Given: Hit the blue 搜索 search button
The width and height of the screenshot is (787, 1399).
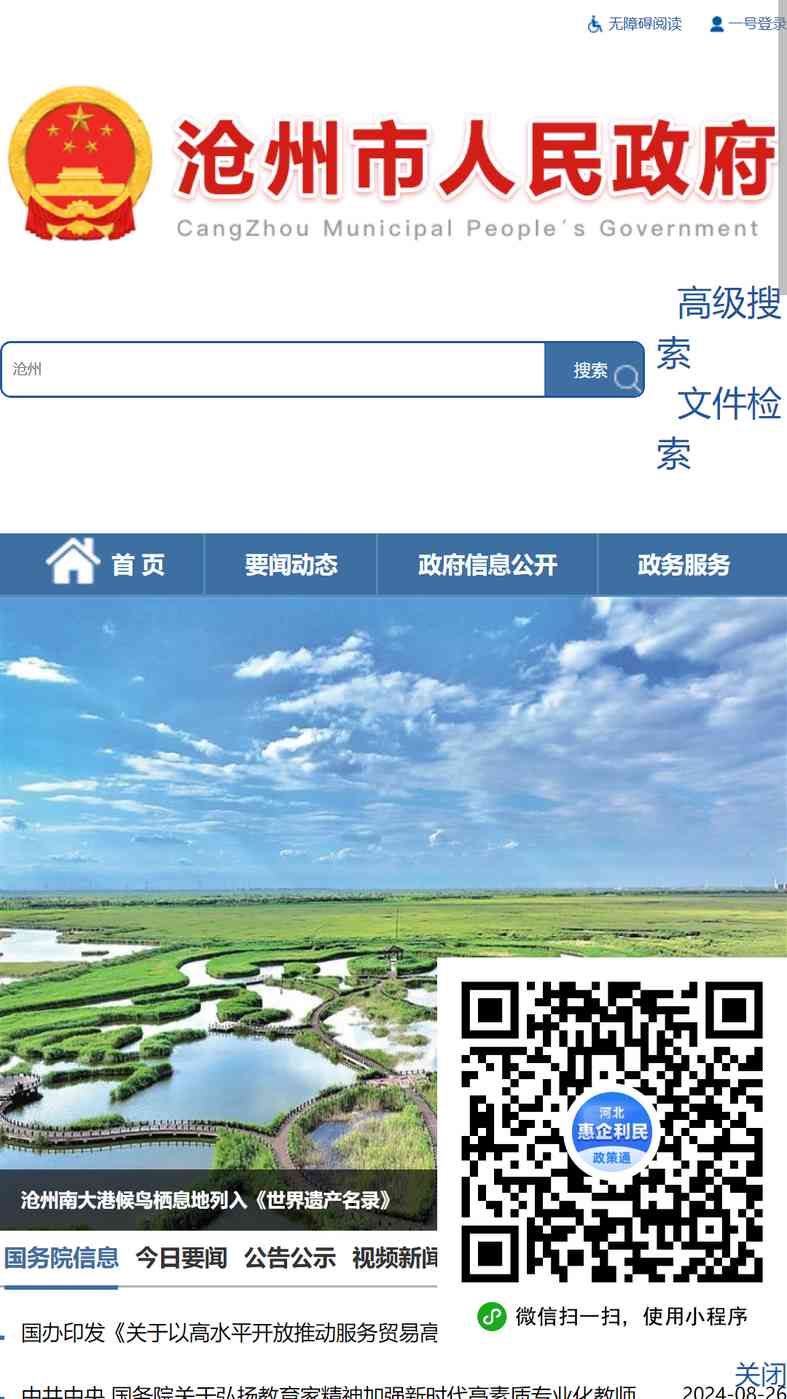Looking at the screenshot, I should [595, 370].
